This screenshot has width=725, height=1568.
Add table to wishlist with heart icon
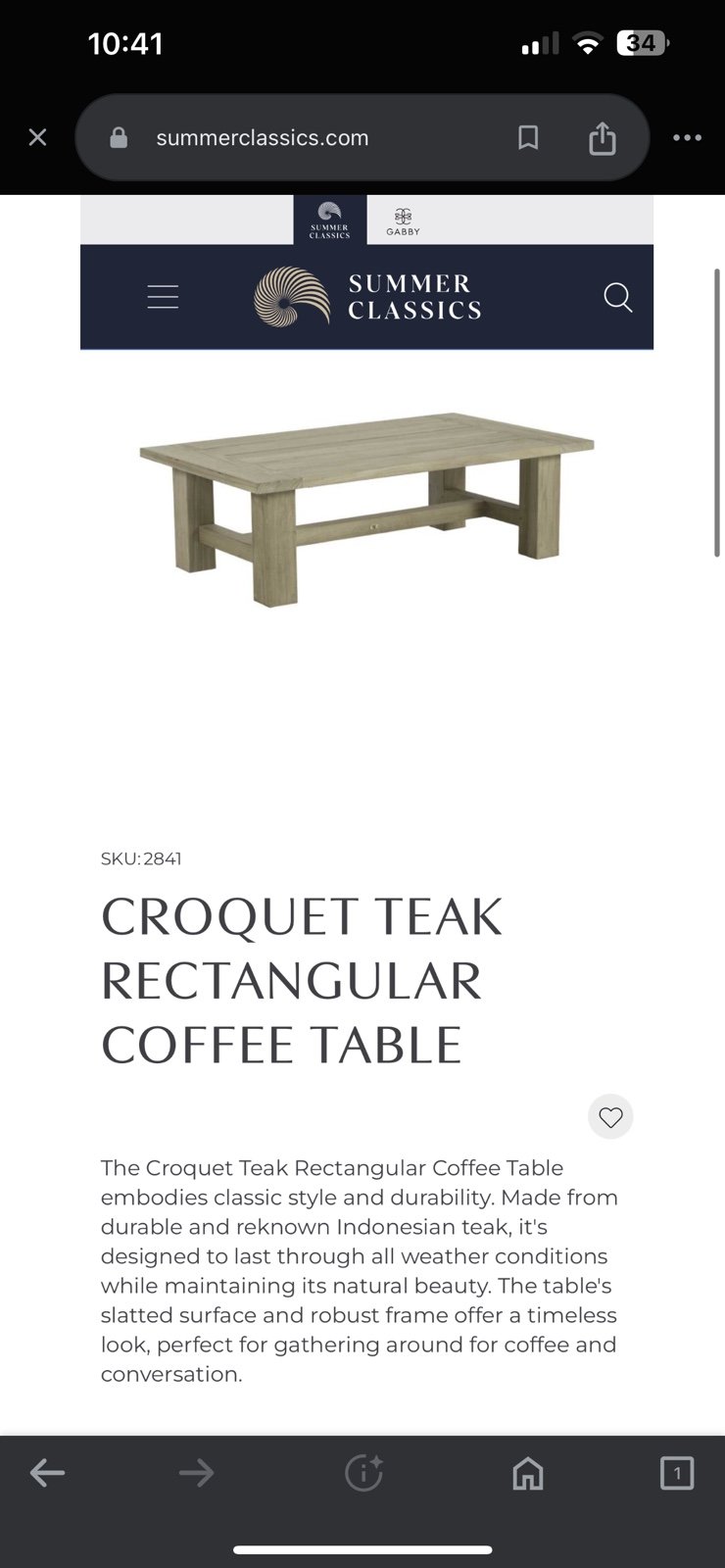pos(610,1116)
